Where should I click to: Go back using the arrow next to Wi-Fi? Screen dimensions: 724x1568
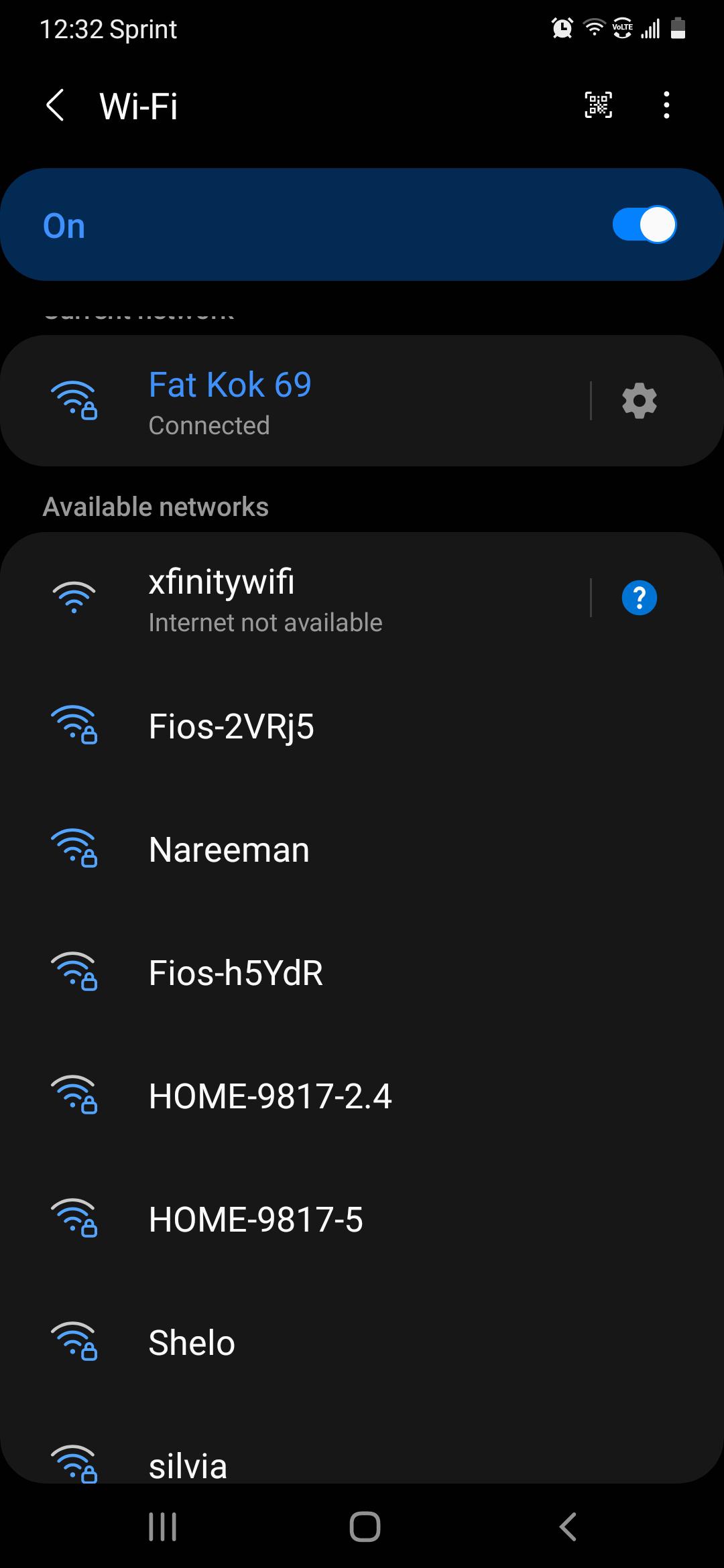pos(56,105)
